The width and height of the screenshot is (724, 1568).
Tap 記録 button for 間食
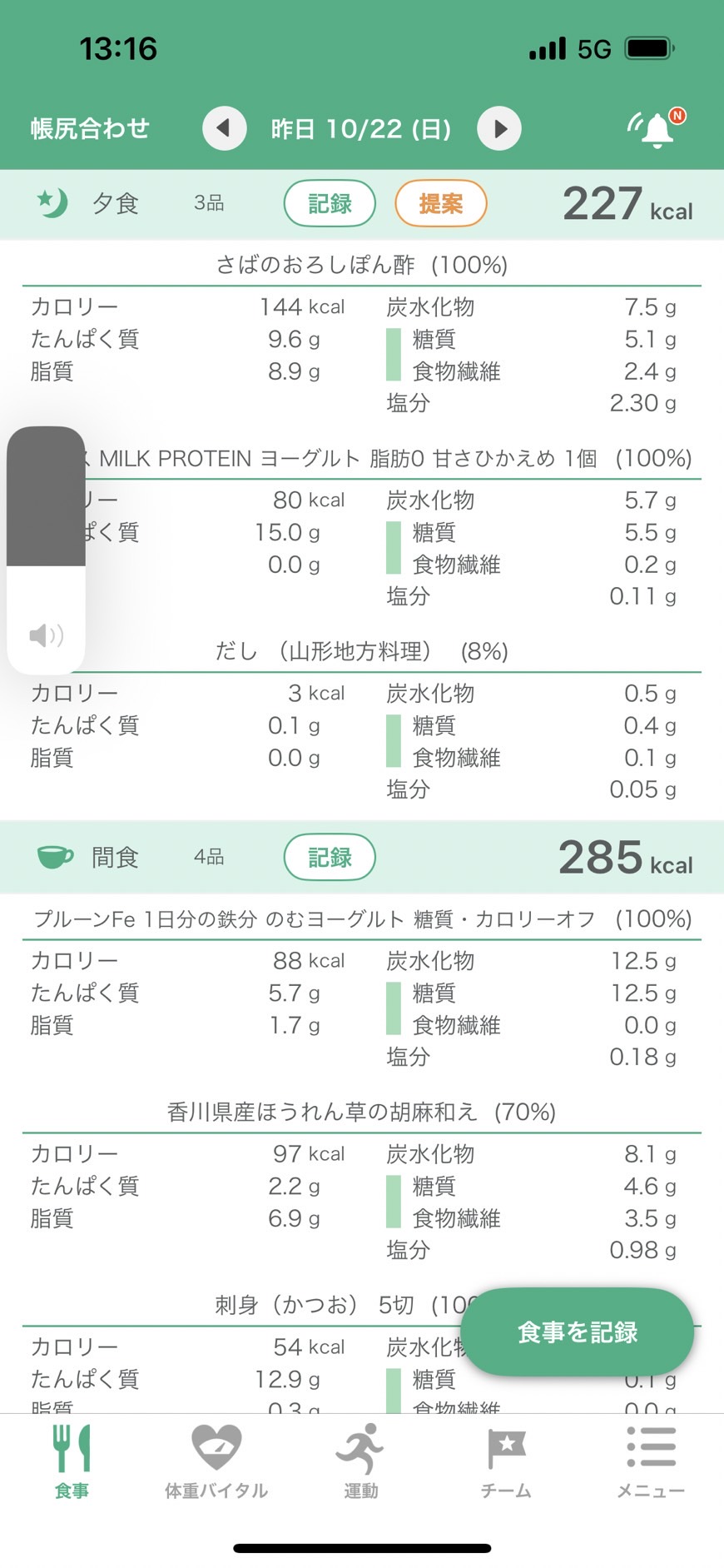point(330,857)
